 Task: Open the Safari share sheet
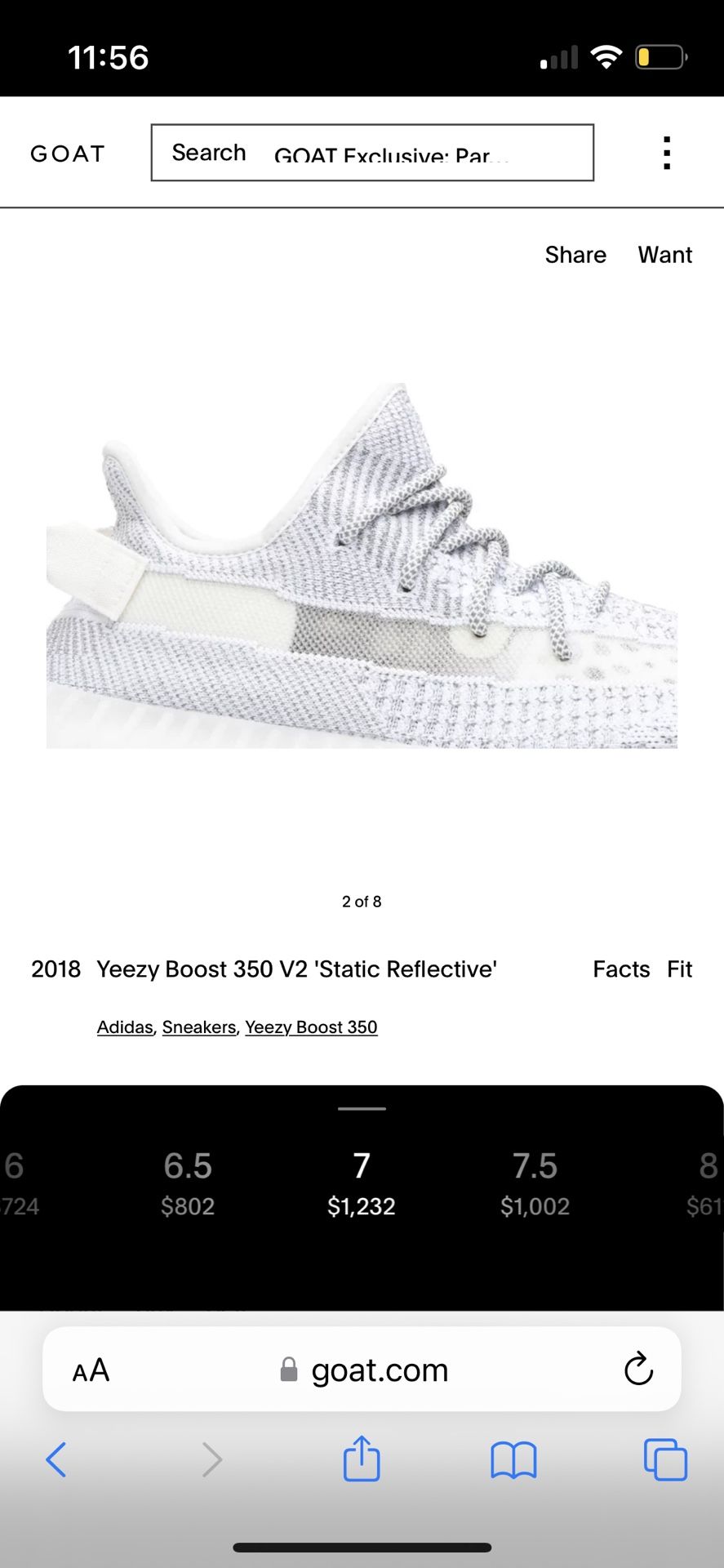[362, 1459]
